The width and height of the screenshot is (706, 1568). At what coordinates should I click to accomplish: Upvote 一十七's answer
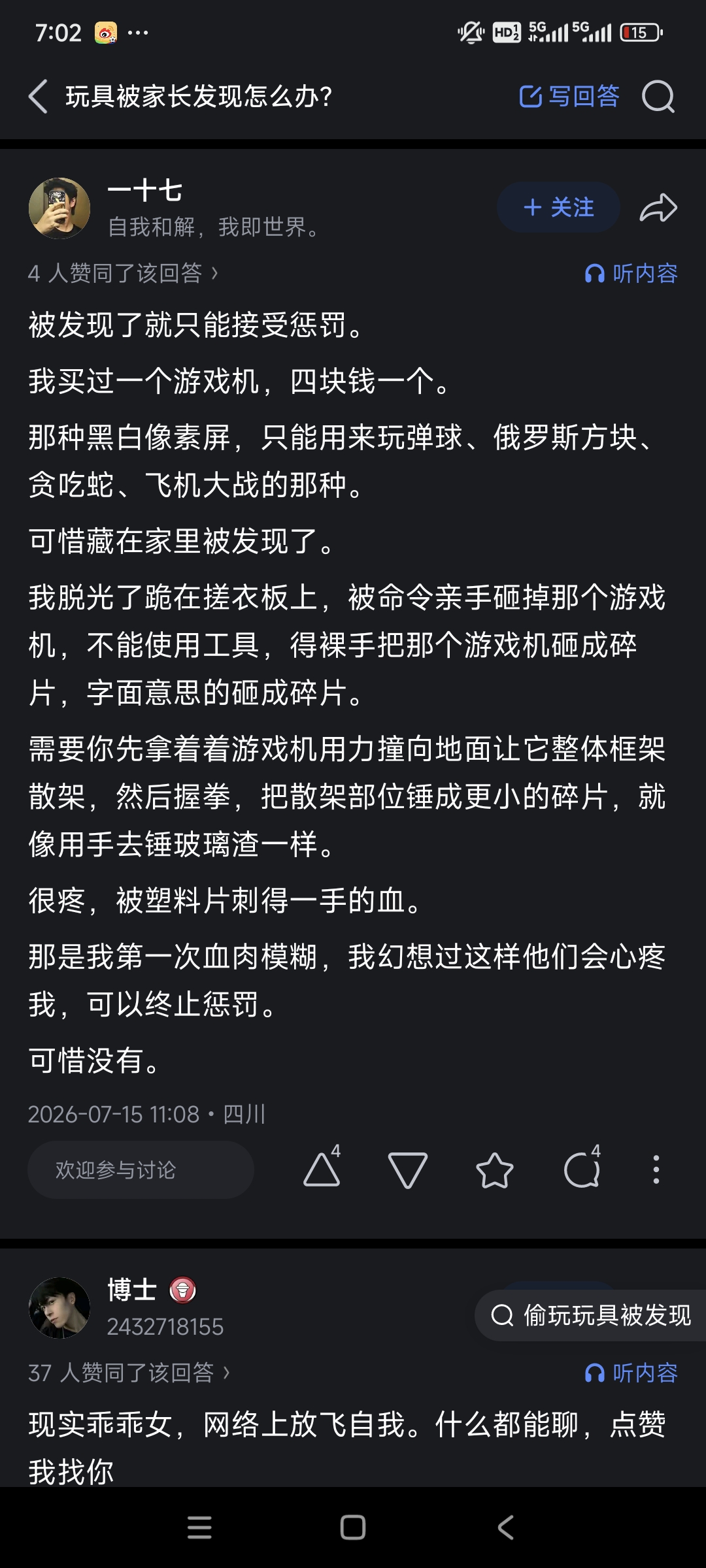coord(322,1168)
